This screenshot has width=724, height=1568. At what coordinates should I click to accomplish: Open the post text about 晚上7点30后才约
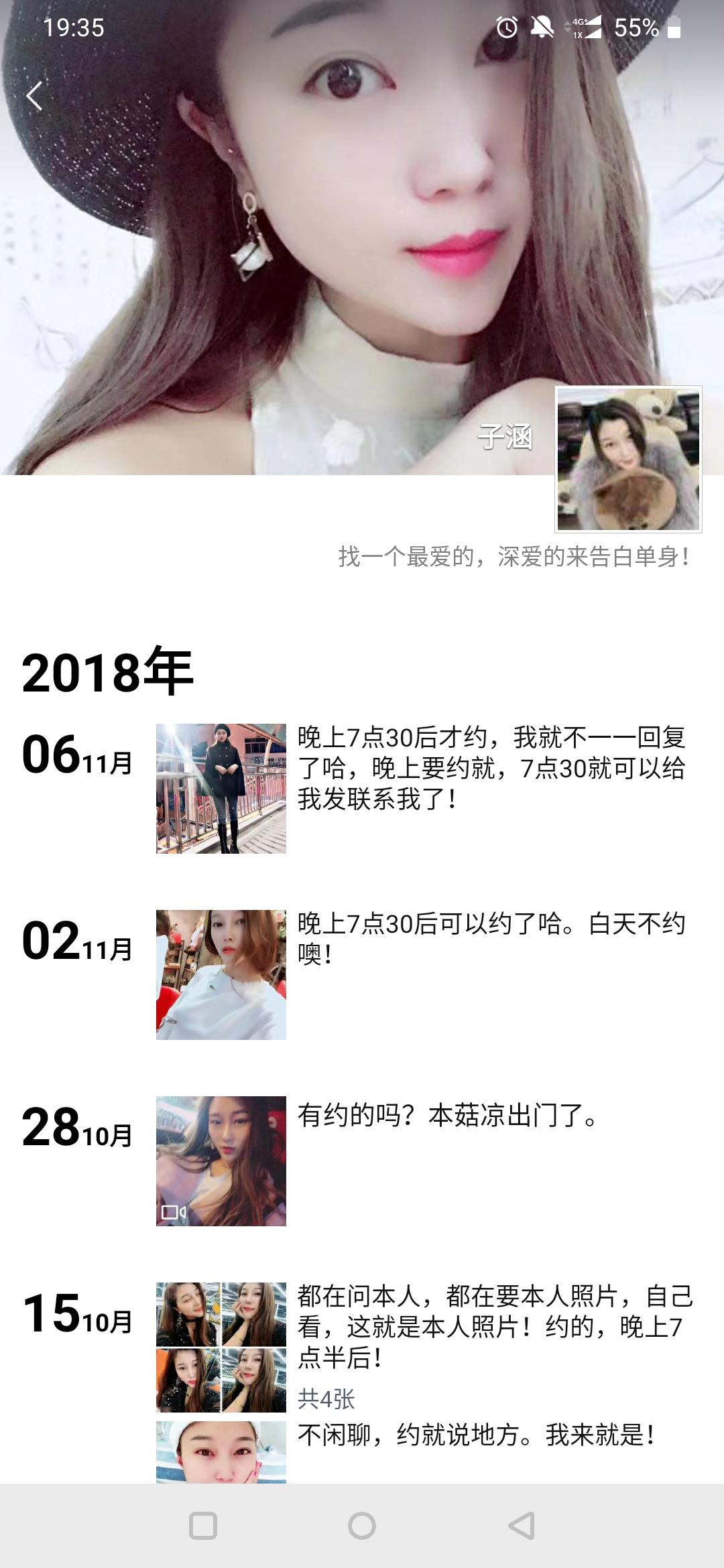click(491, 768)
